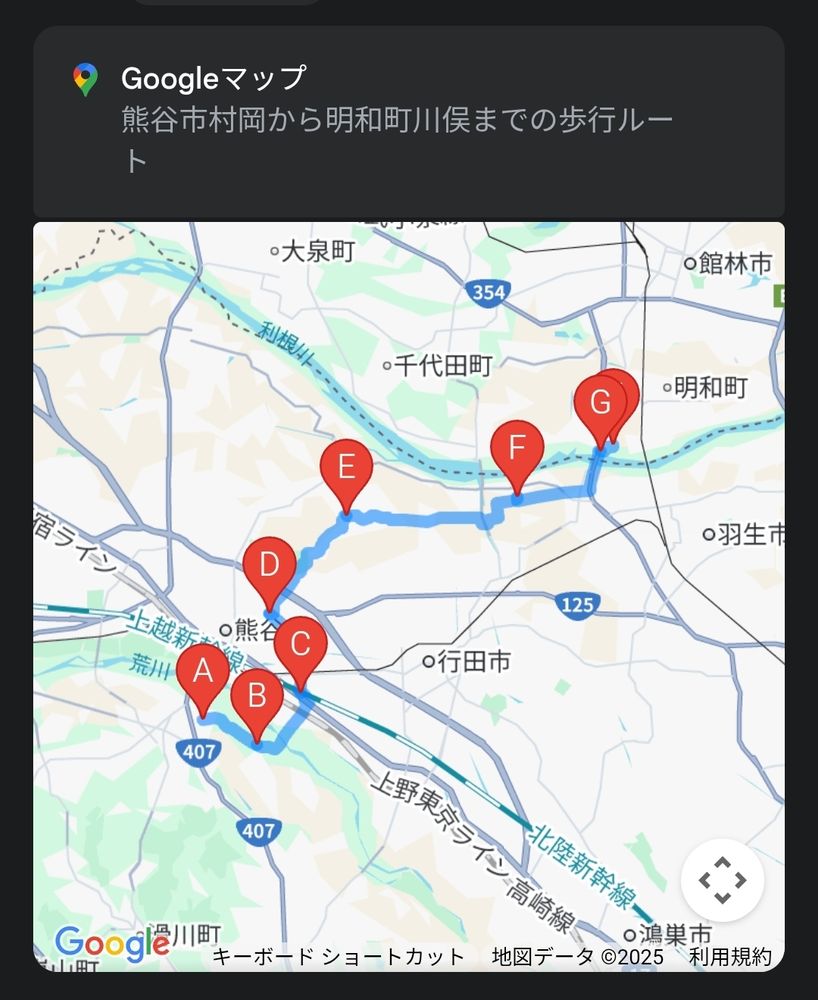Open Google Maps via the Google logo

110,943
